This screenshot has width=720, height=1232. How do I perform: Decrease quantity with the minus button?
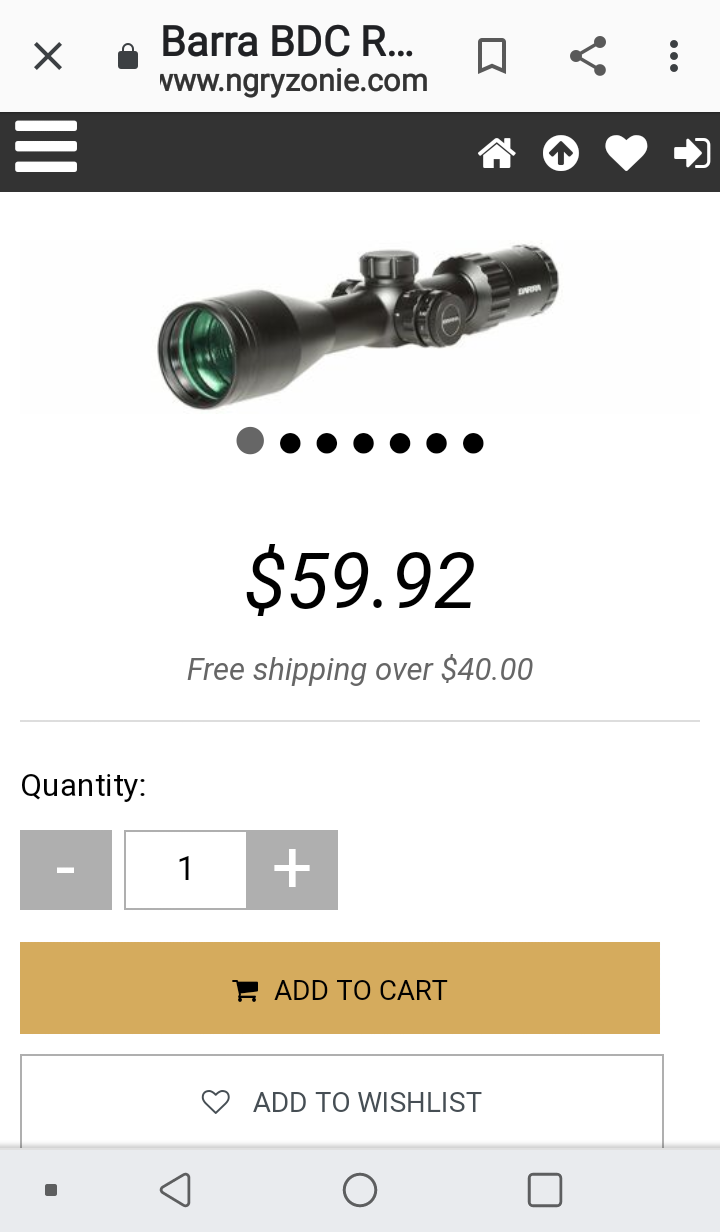pos(66,870)
